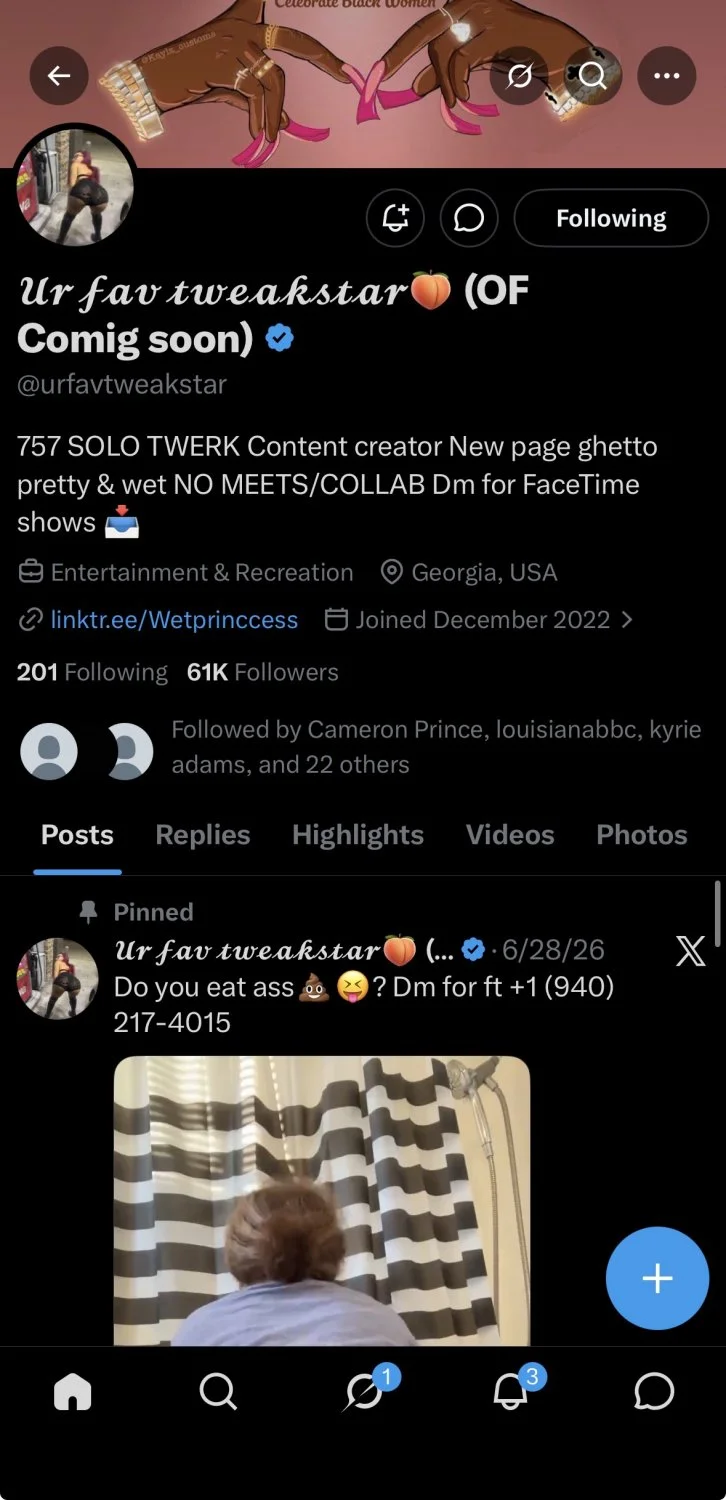Search this profile's posts
This screenshot has width=726, height=1500.
click(592, 75)
